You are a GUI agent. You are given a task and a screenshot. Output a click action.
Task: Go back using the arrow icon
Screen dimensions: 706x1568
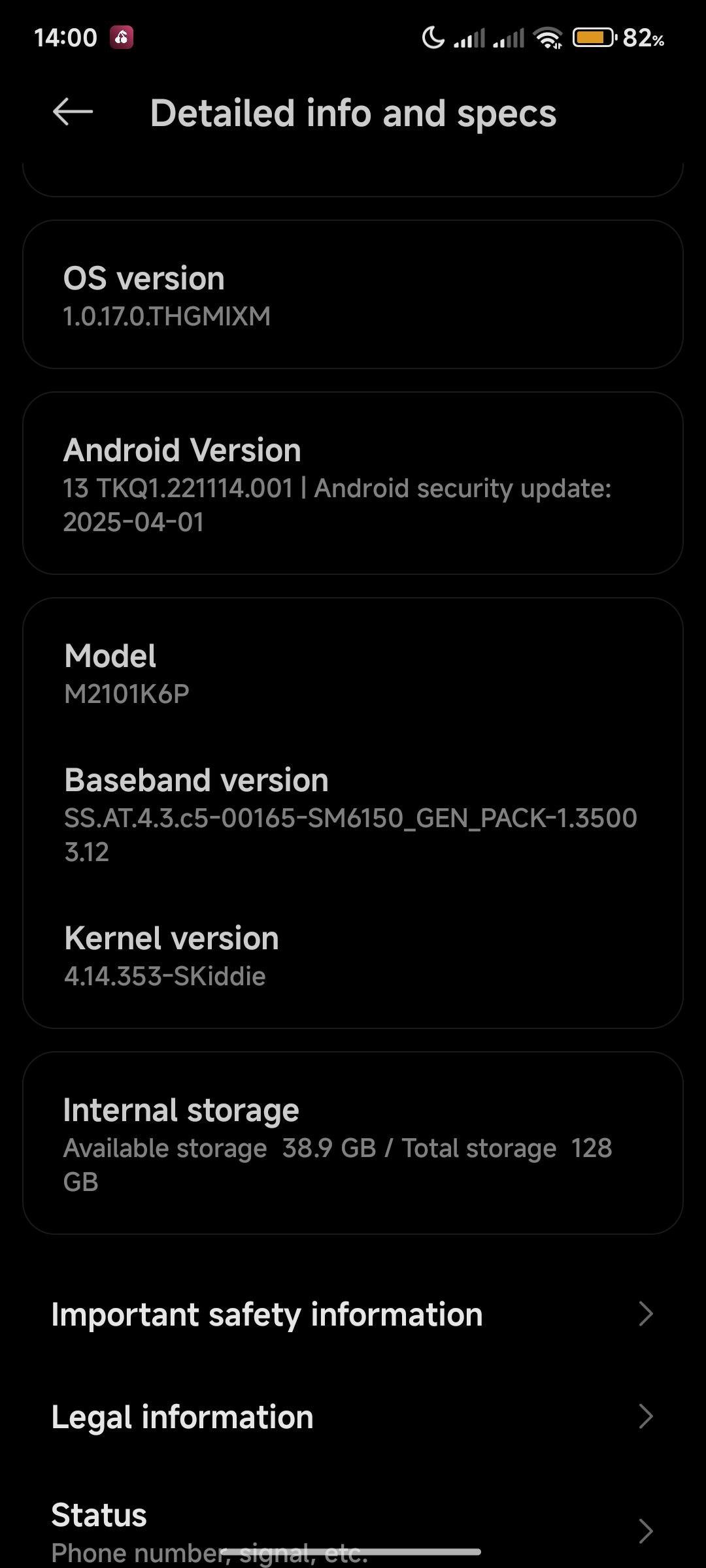coord(73,112)
